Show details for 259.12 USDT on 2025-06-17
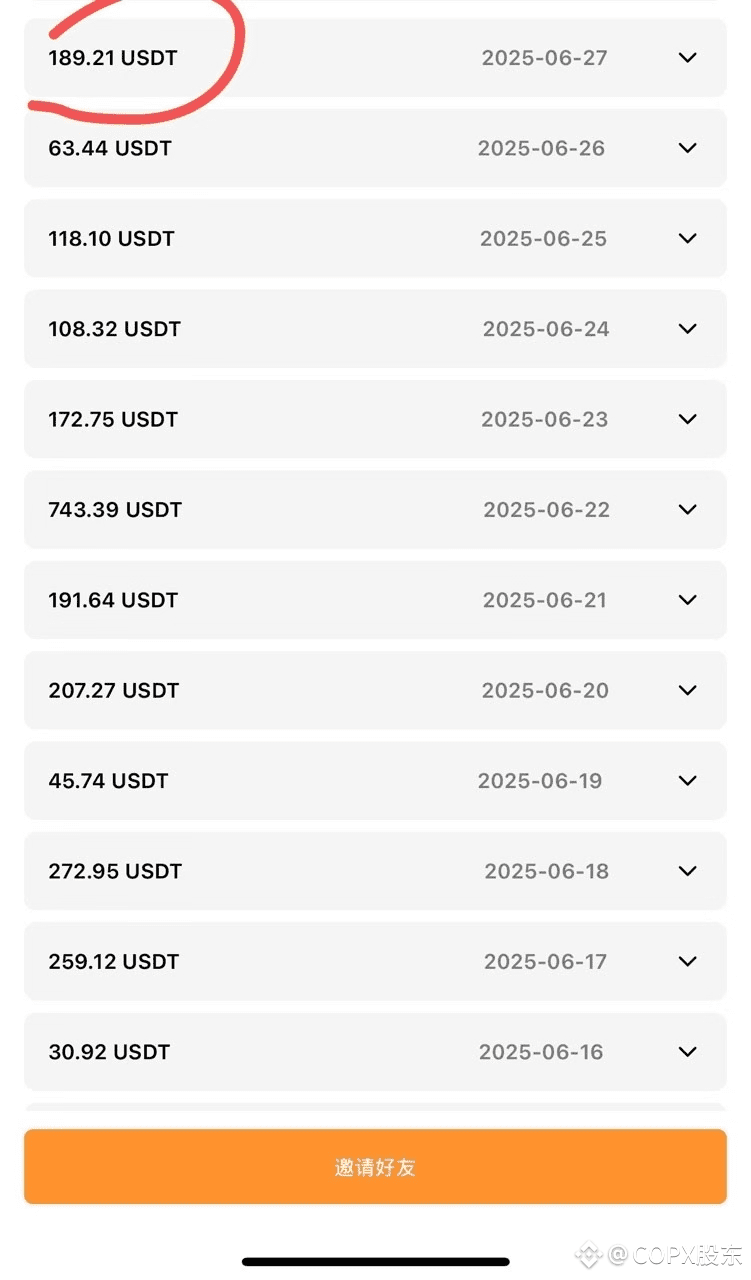This screenshot has height=1280, width=751. pyautogui.click(x=687, y=961)
